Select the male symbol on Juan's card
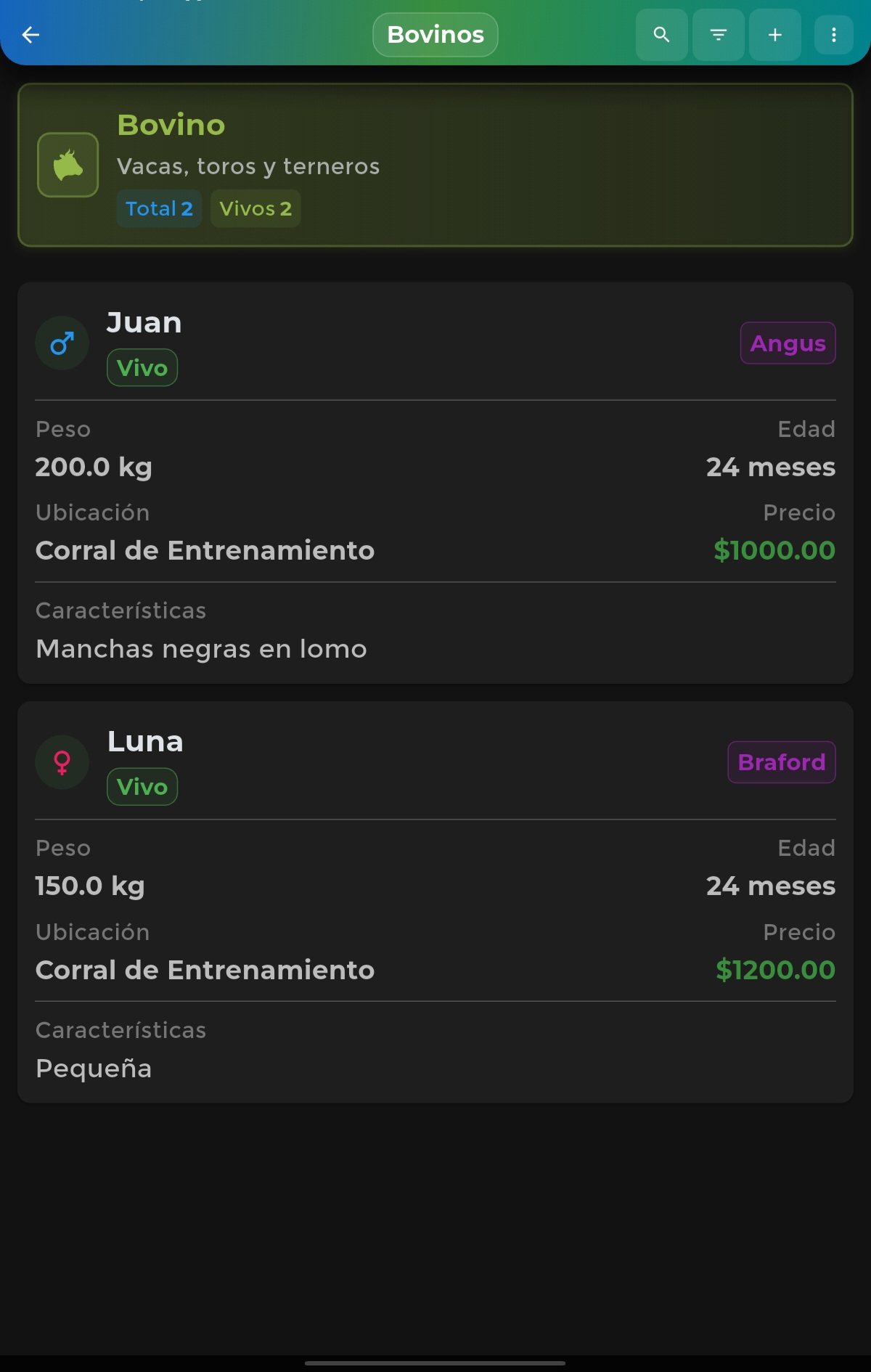 coord(62,342)
